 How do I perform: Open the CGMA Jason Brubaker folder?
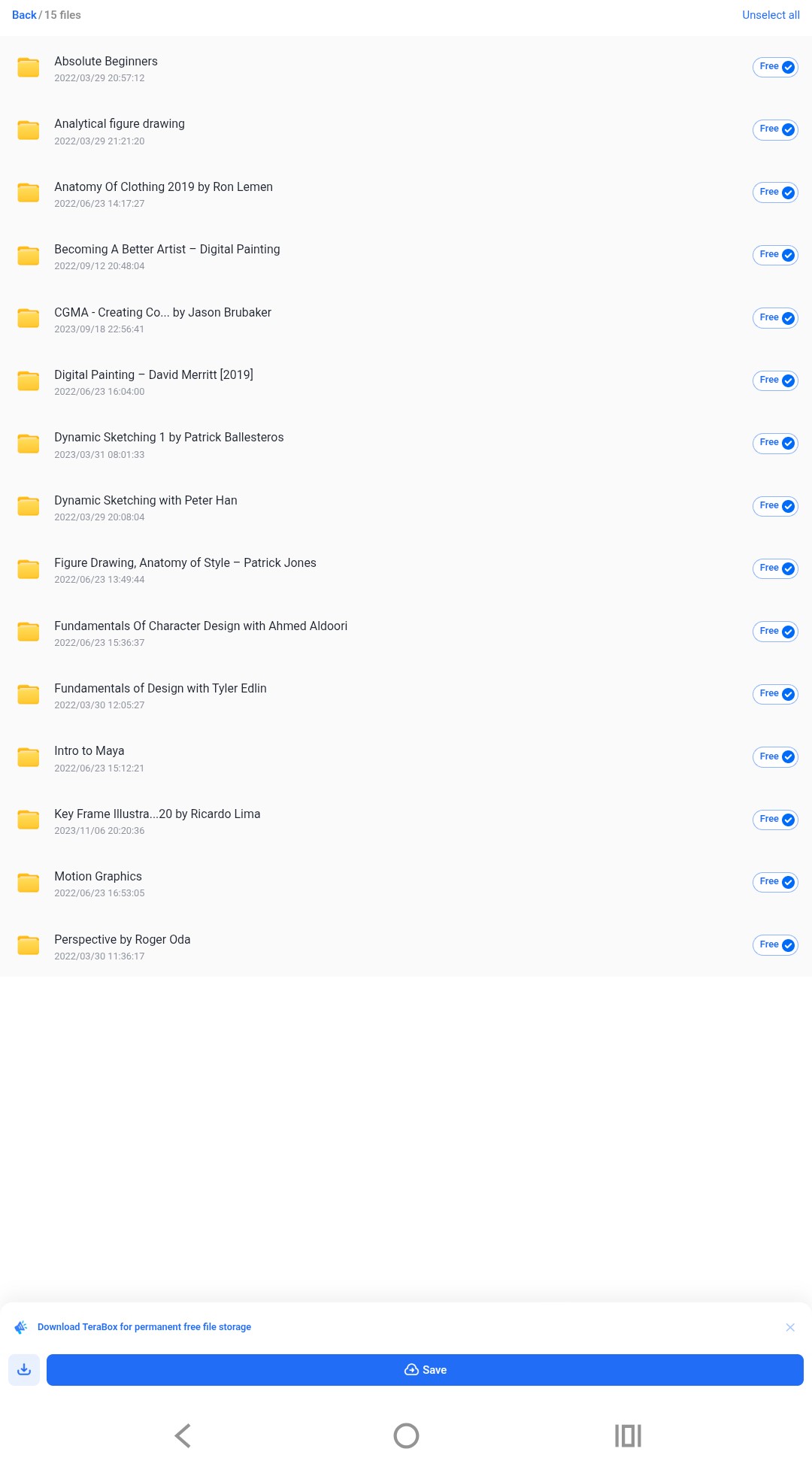click(162, 313)
